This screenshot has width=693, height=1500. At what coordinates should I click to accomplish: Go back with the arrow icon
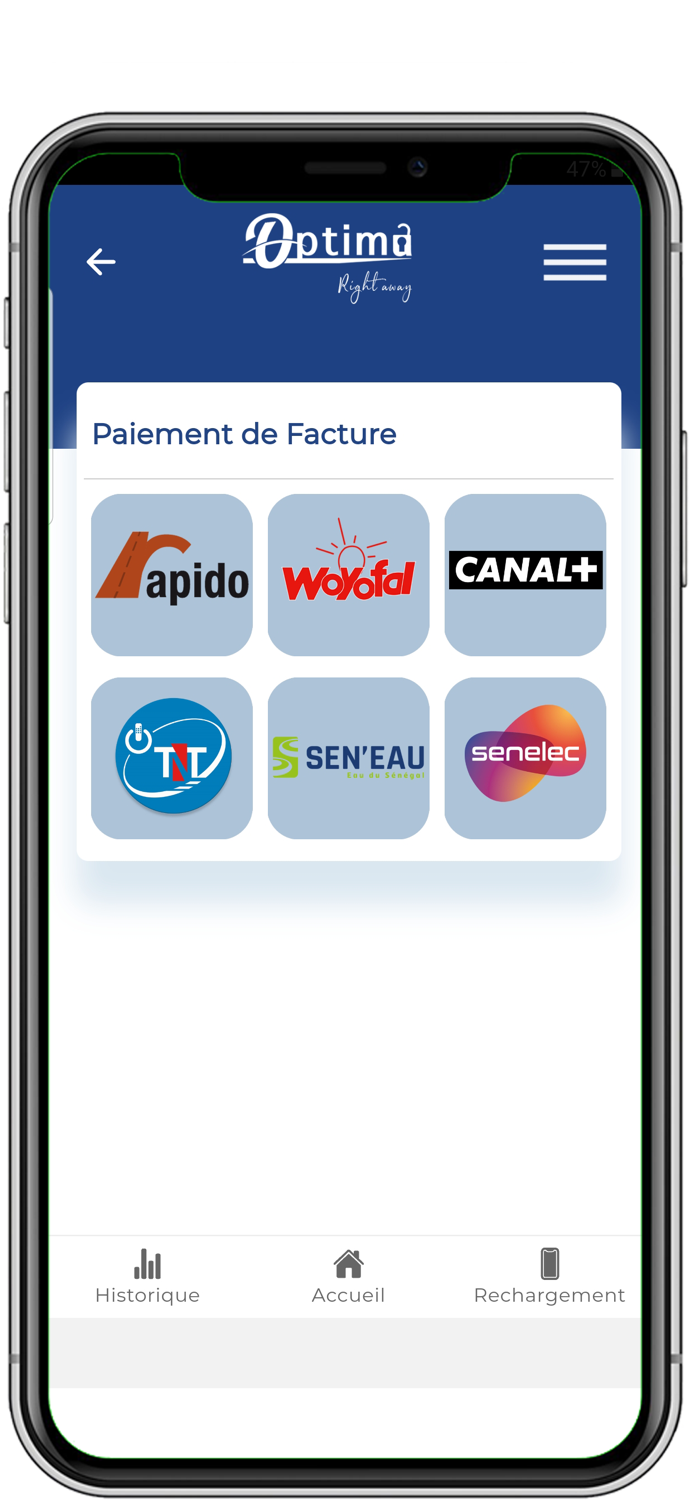(x=101, y=262)
